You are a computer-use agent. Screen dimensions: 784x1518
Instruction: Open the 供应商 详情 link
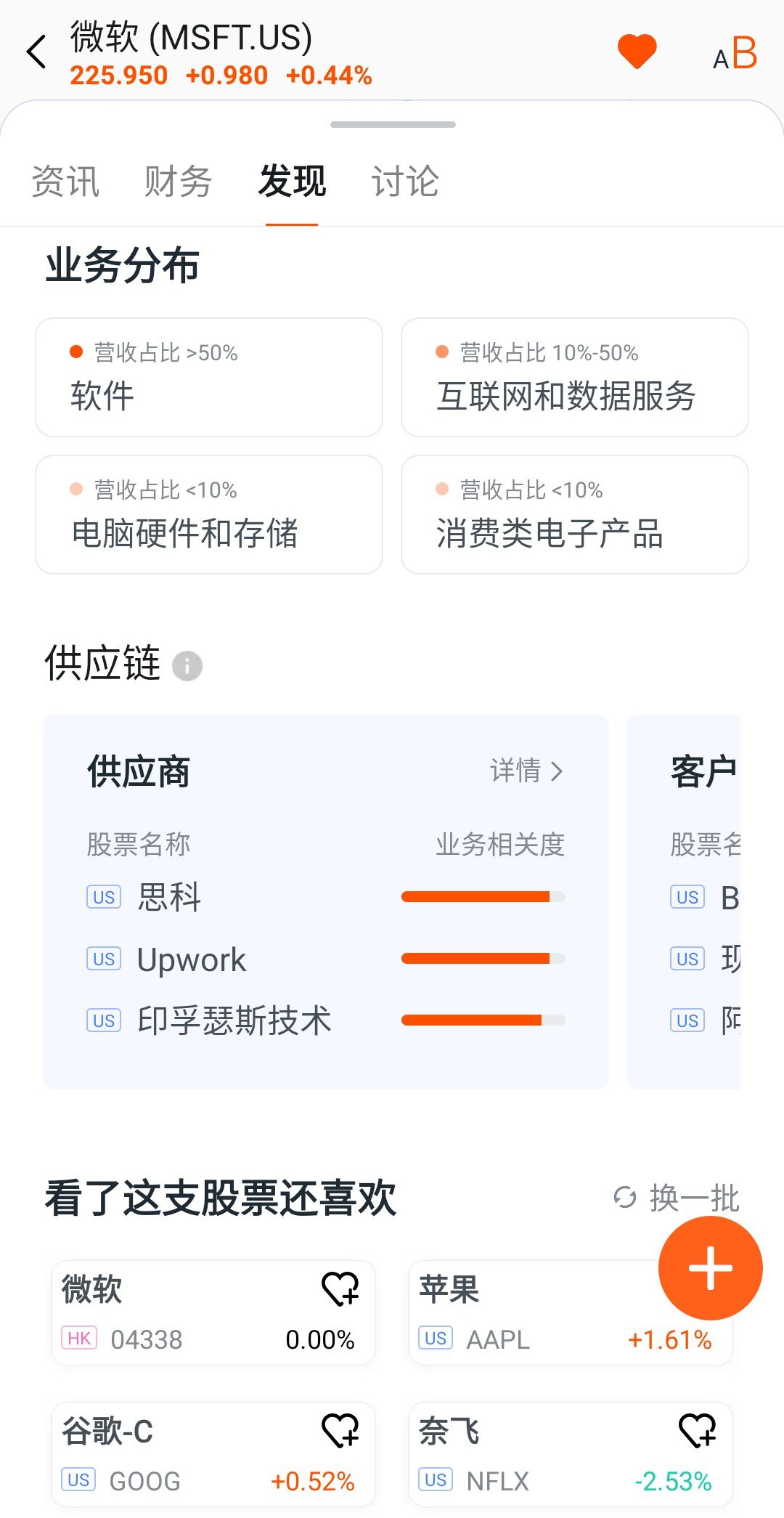pos(527,771)
